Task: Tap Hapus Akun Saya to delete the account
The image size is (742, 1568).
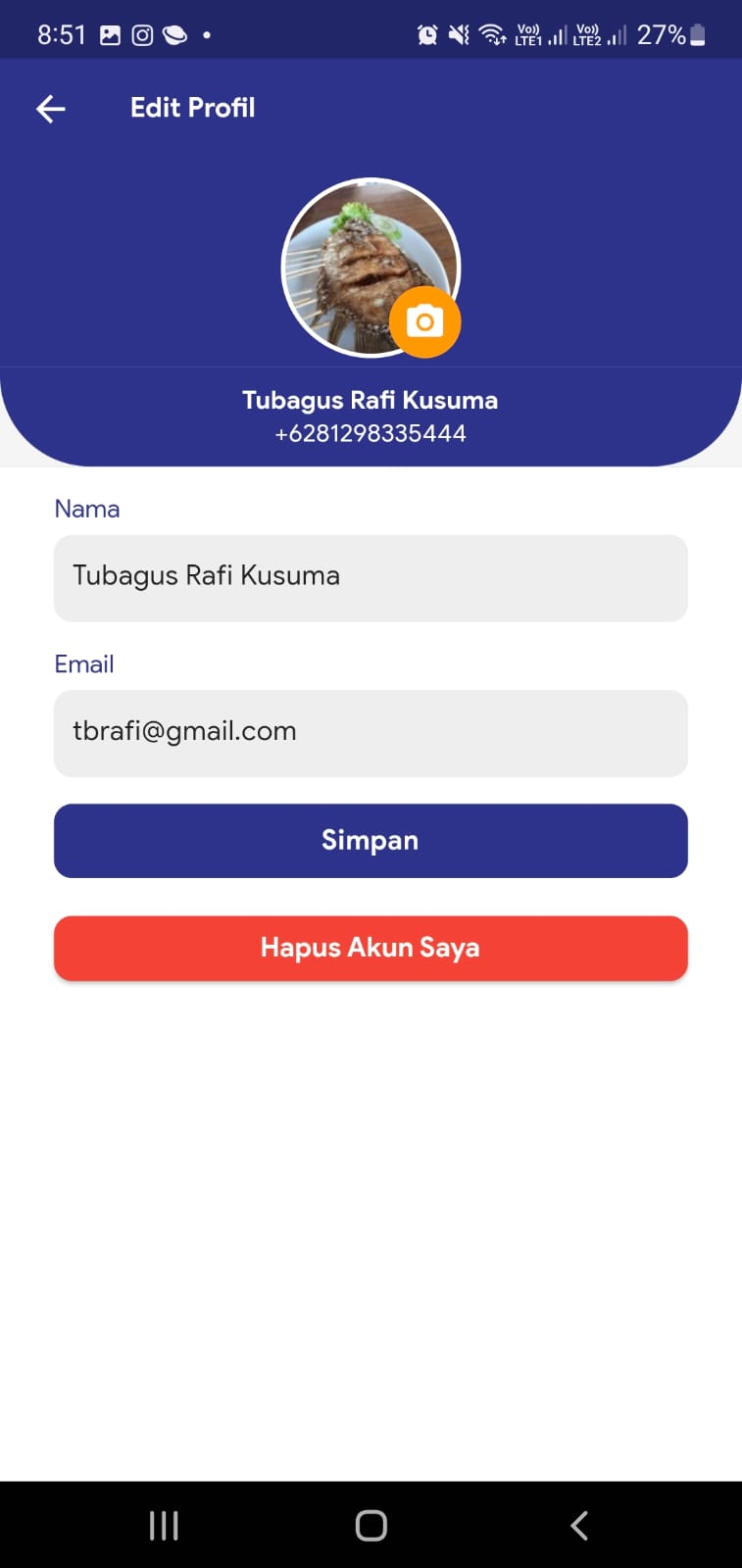Action: pyautogui.click(x=371, y=948)
